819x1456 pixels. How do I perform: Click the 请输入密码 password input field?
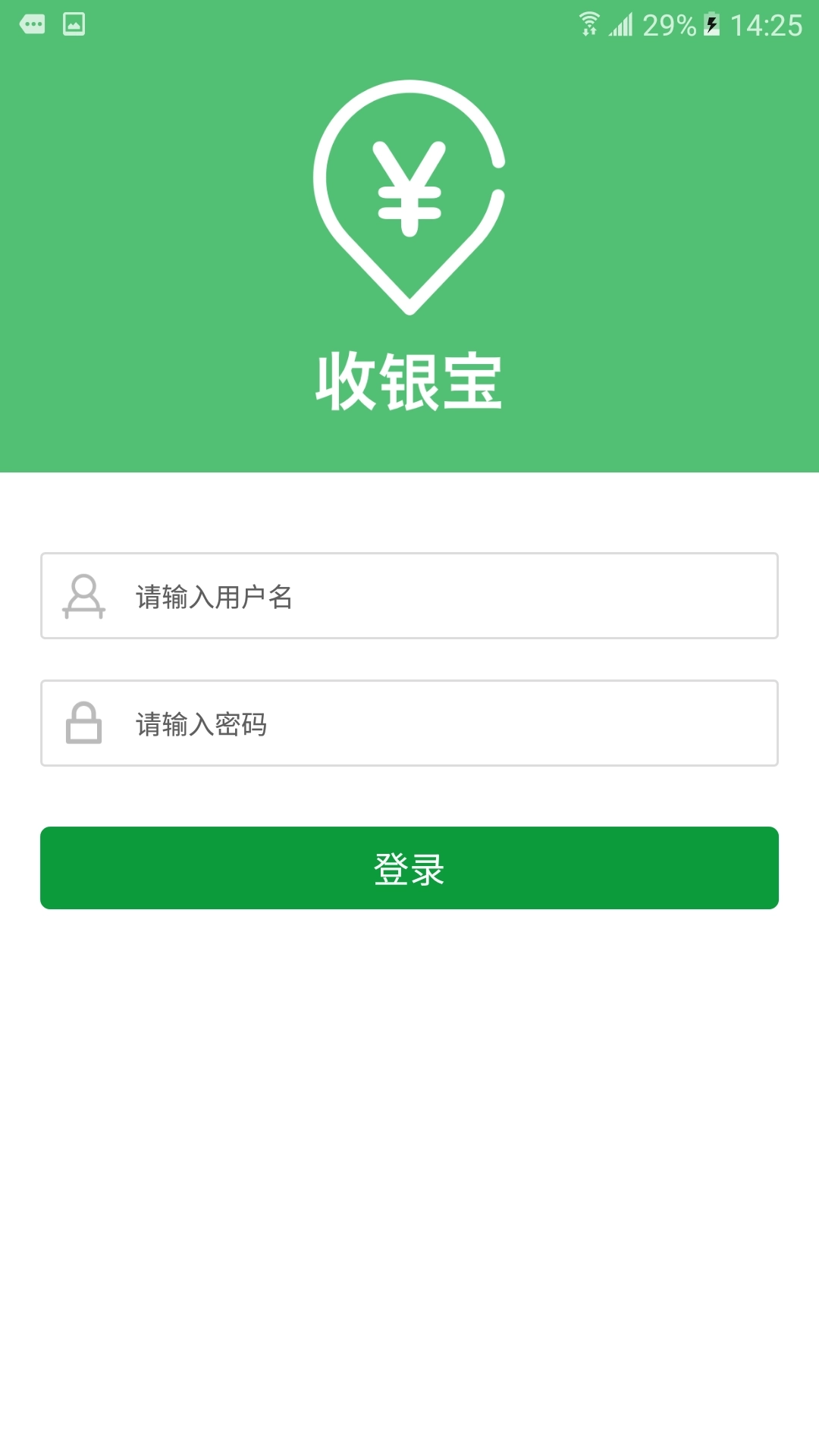coord(409,723)
